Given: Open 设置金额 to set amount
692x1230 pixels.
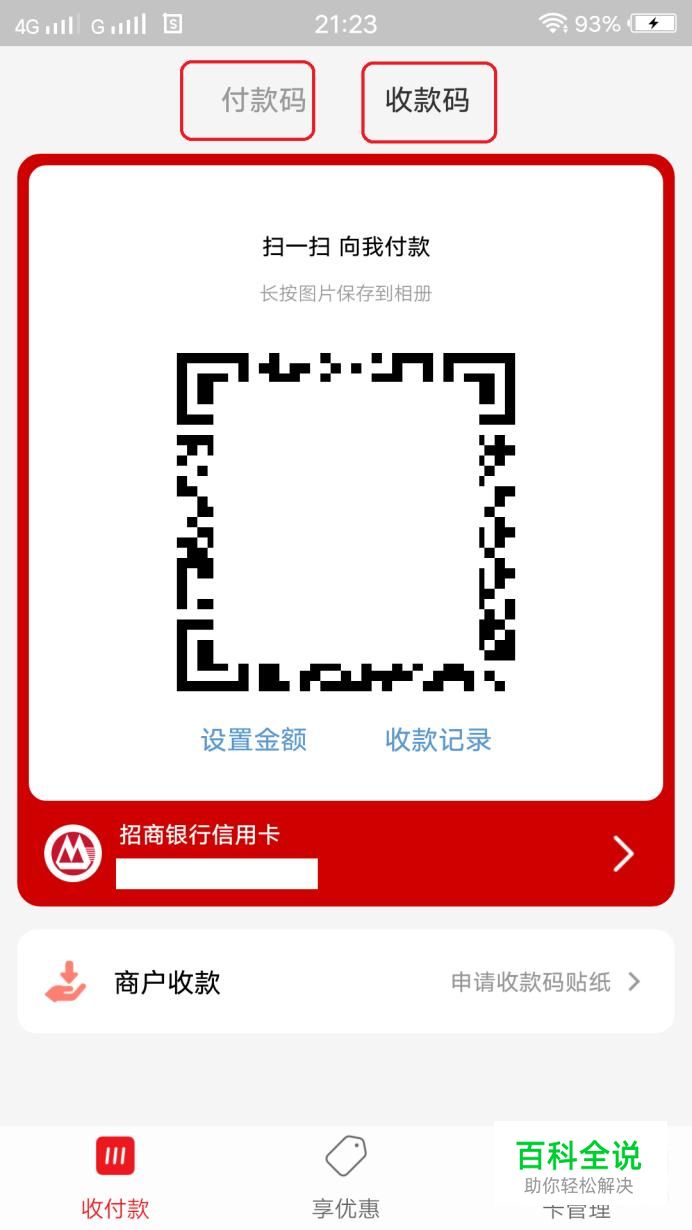Looking at the screenshot, I should (254, 740).
